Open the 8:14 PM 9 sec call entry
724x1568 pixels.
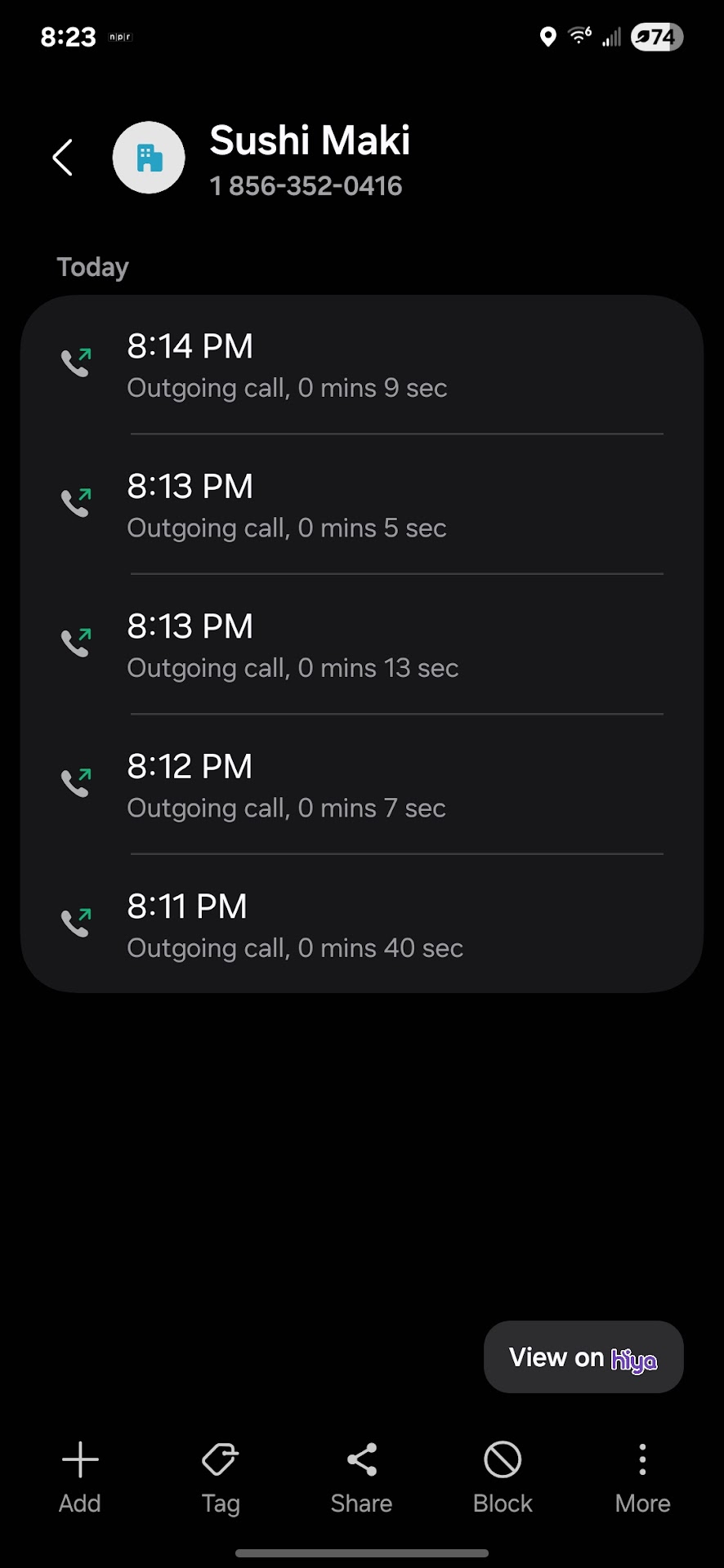pyautogui.click(x=361, y=365)
